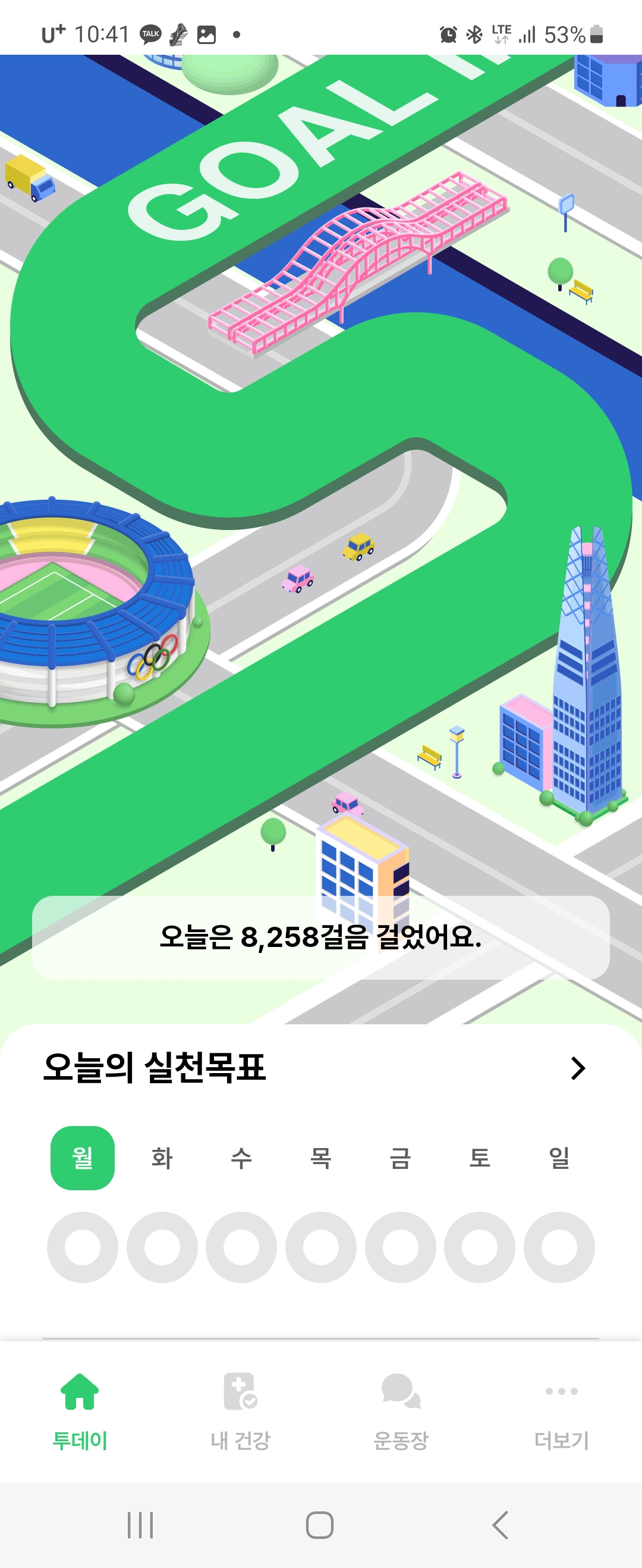Select the 수 day
This screenshot has width=642, height=1568.
tap(241, 1158)
